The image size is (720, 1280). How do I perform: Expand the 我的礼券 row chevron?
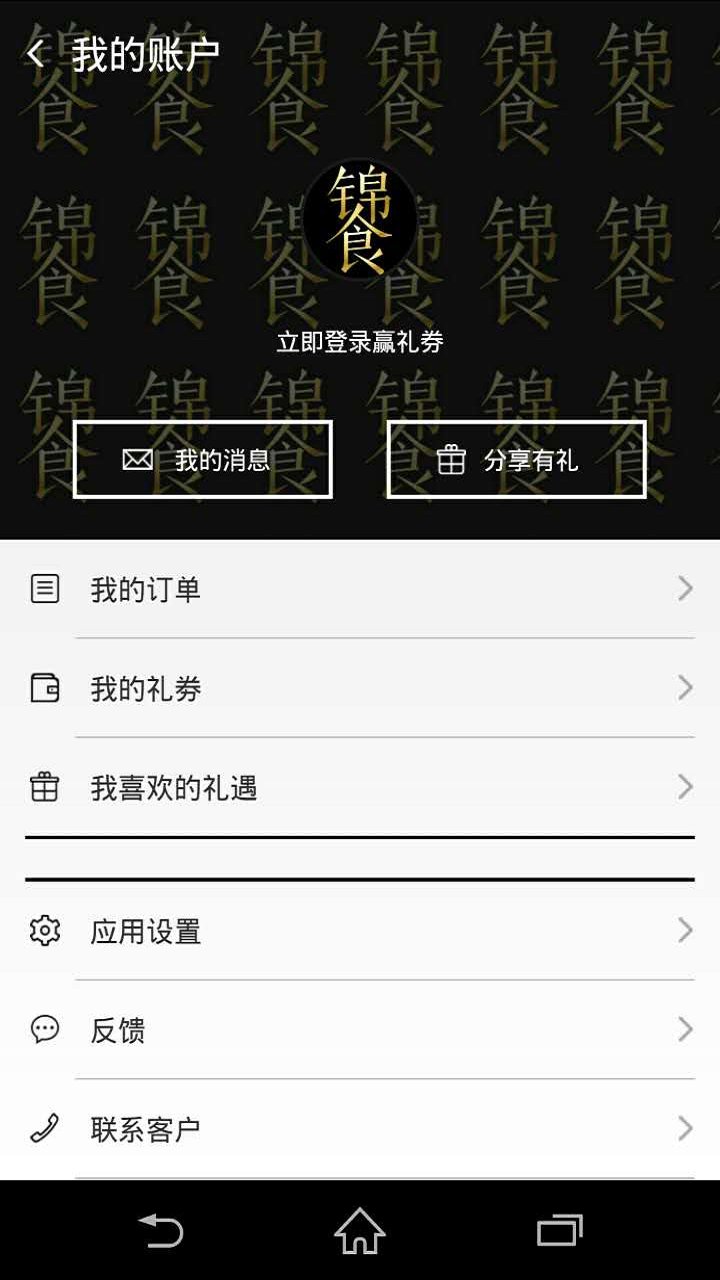[684, 688]
